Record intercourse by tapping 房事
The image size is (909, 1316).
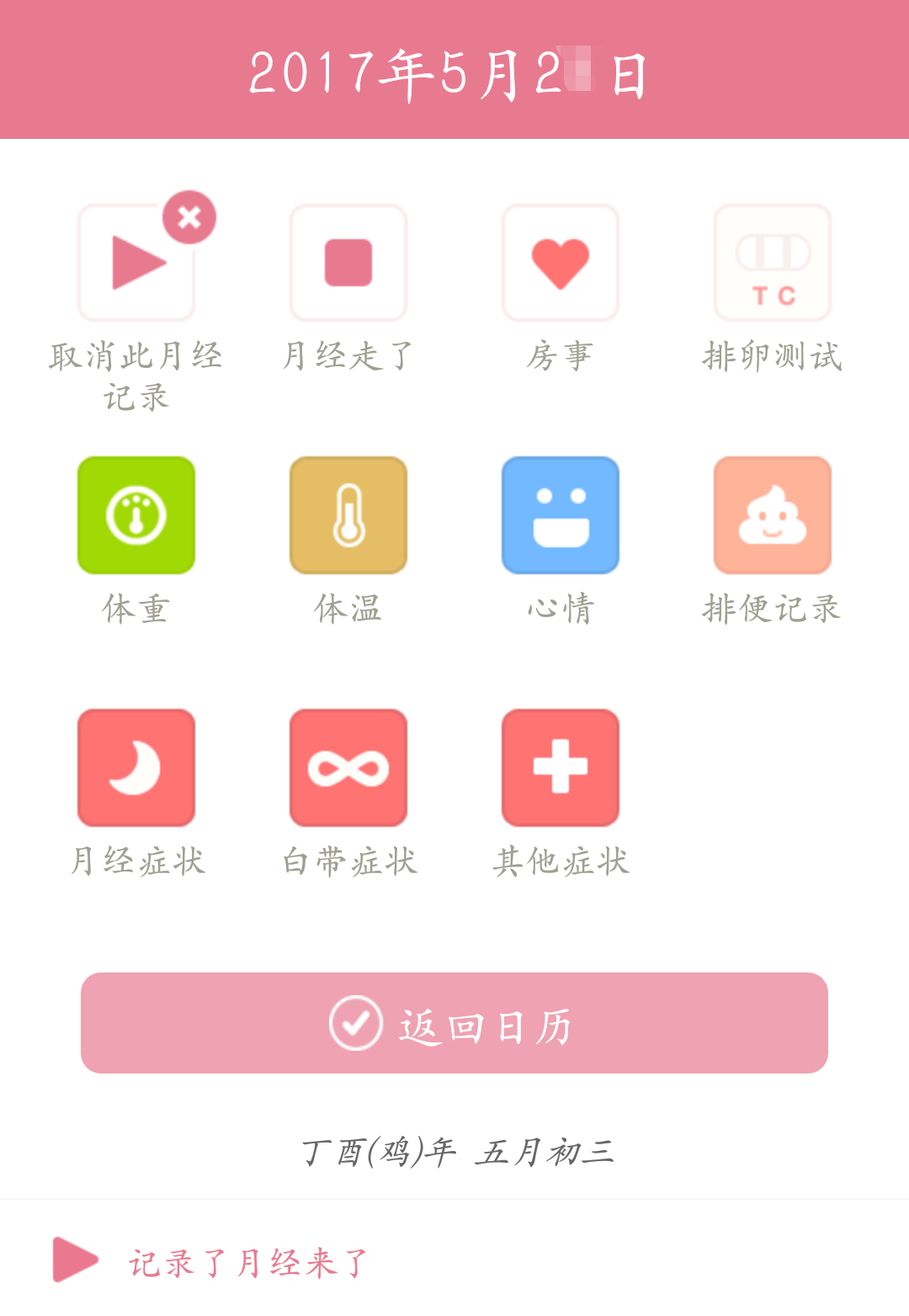click(561, 263)
